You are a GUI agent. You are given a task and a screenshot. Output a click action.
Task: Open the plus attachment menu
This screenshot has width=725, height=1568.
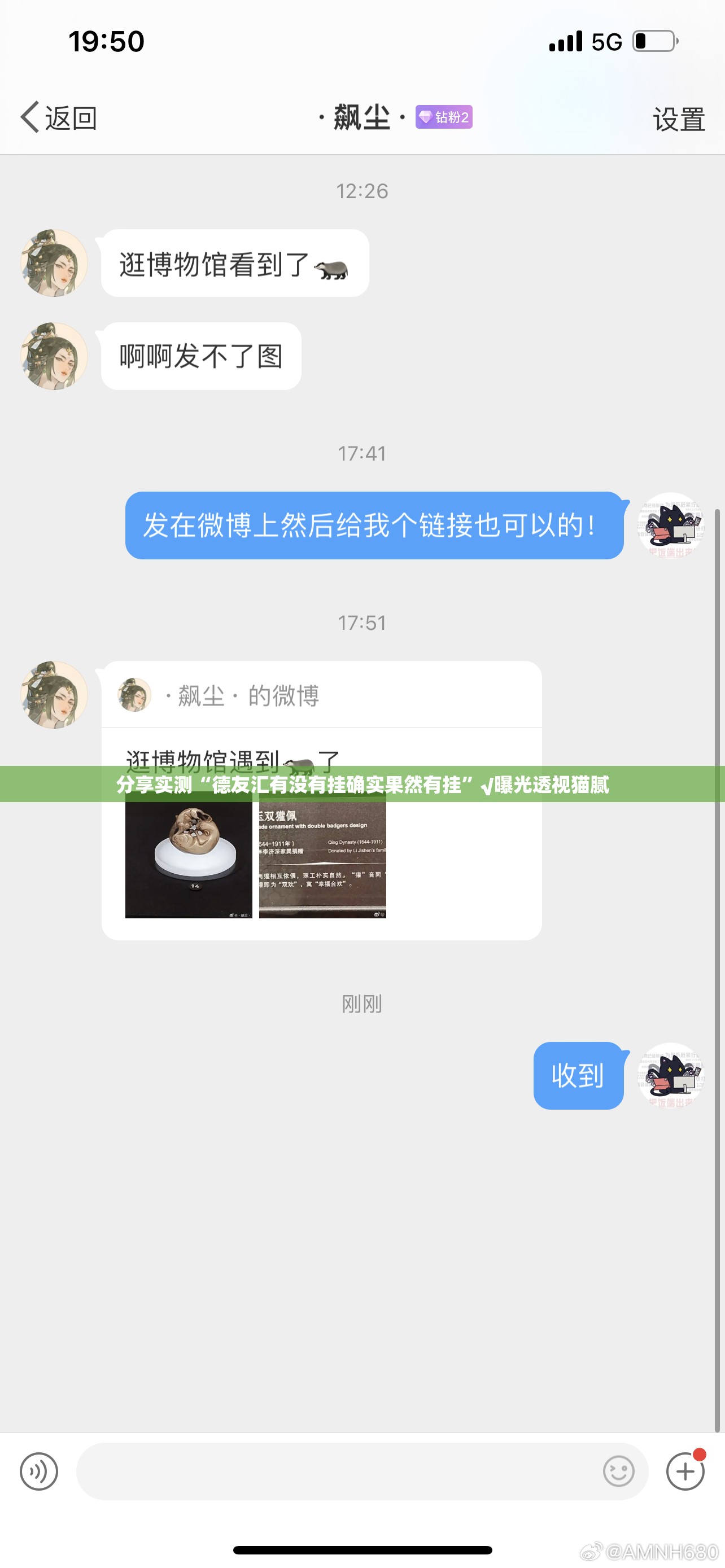pyautogui.click(x=685, y=1471)
